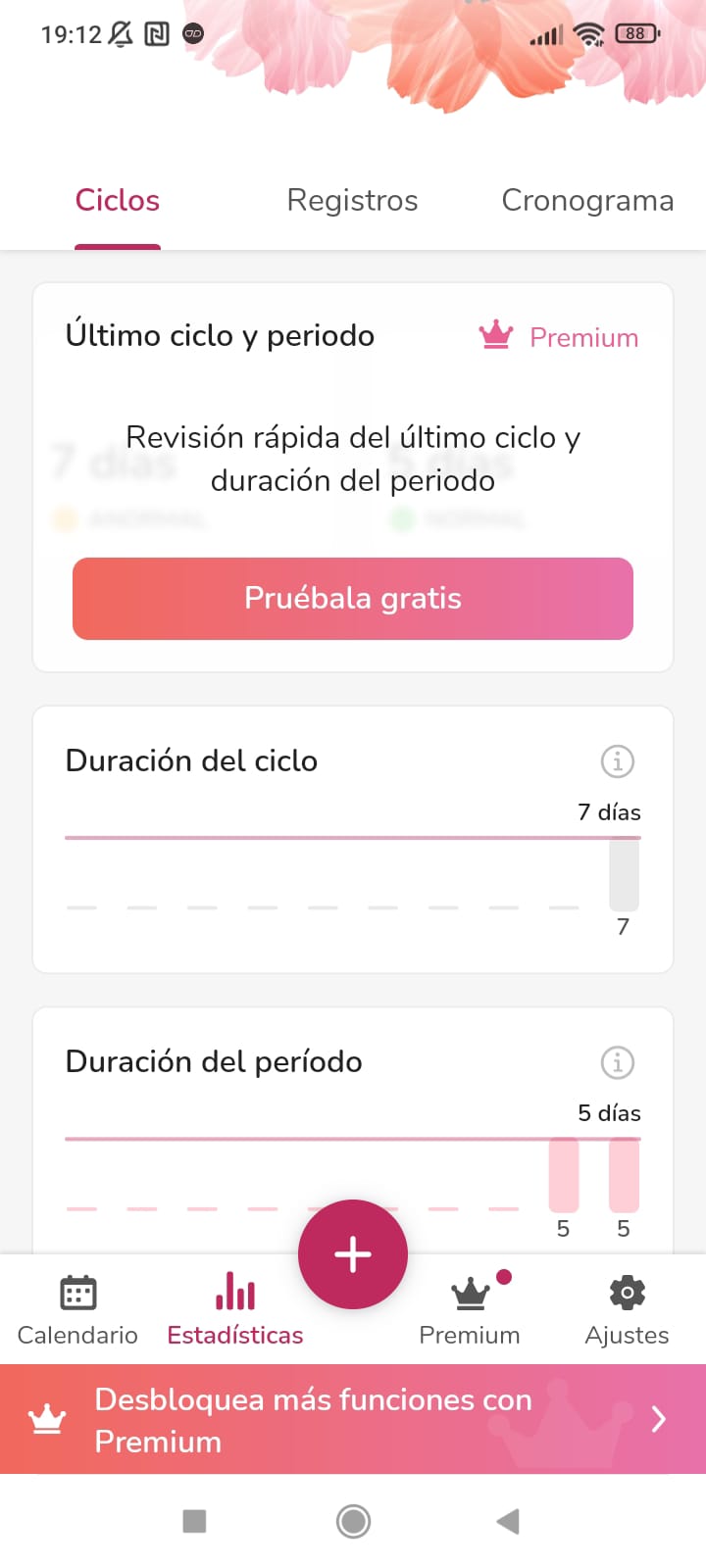706x1568 pixels.
Task: Open Desbloquea más funciones con Premium
Action: 312,1419
